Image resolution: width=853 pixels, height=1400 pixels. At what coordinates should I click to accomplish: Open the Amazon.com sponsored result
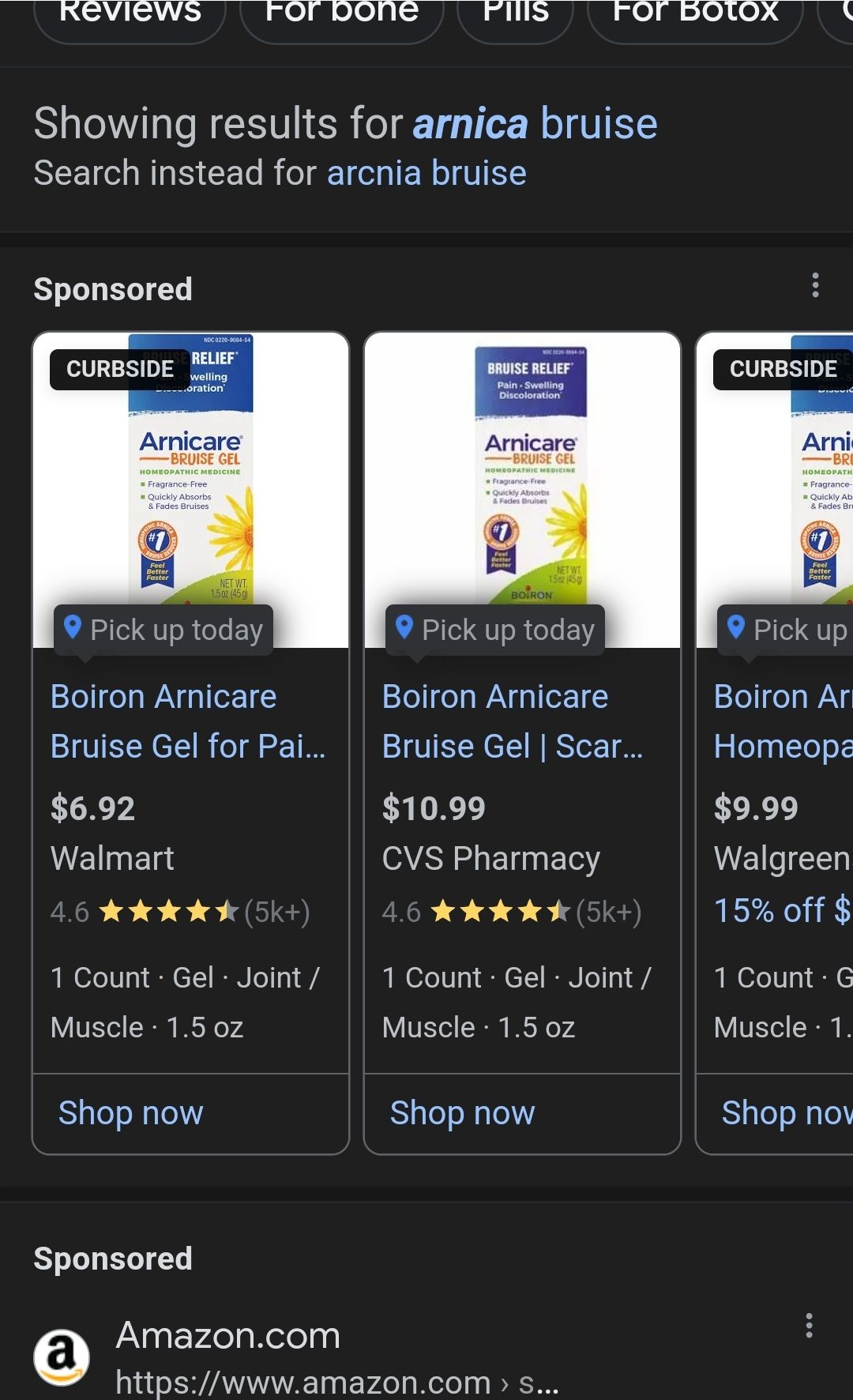click(x=228, y=1336)
